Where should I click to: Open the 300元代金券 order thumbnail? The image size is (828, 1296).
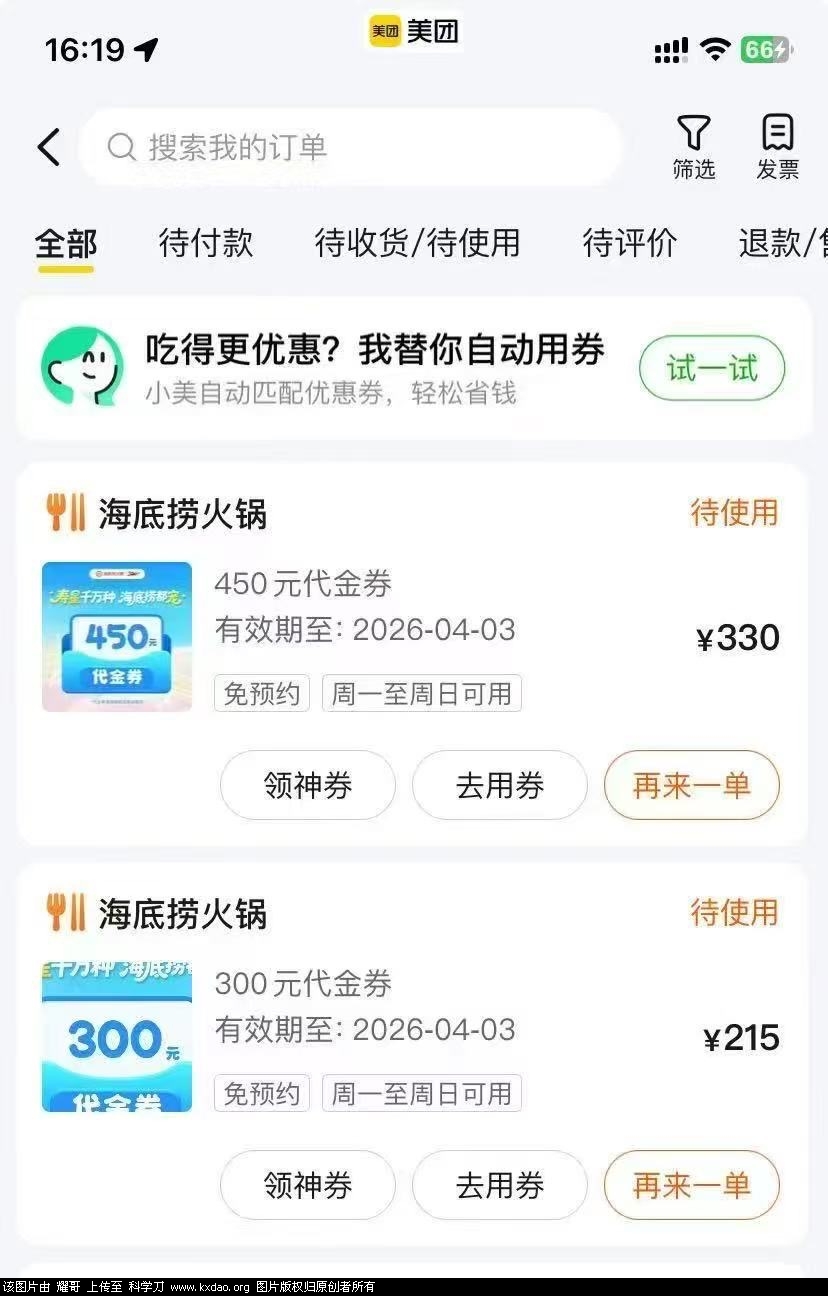(x=117, y=1037)
